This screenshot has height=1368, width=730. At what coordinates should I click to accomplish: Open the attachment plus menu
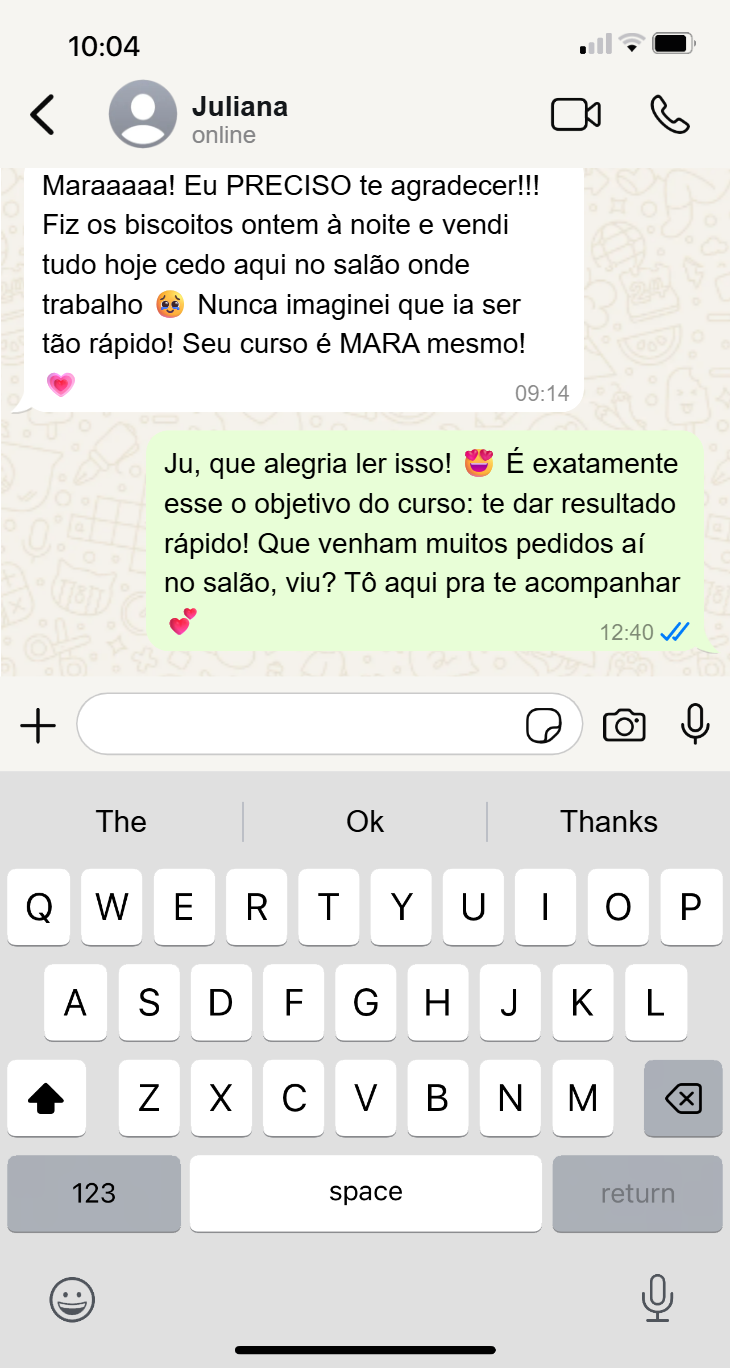coord(38,726)
